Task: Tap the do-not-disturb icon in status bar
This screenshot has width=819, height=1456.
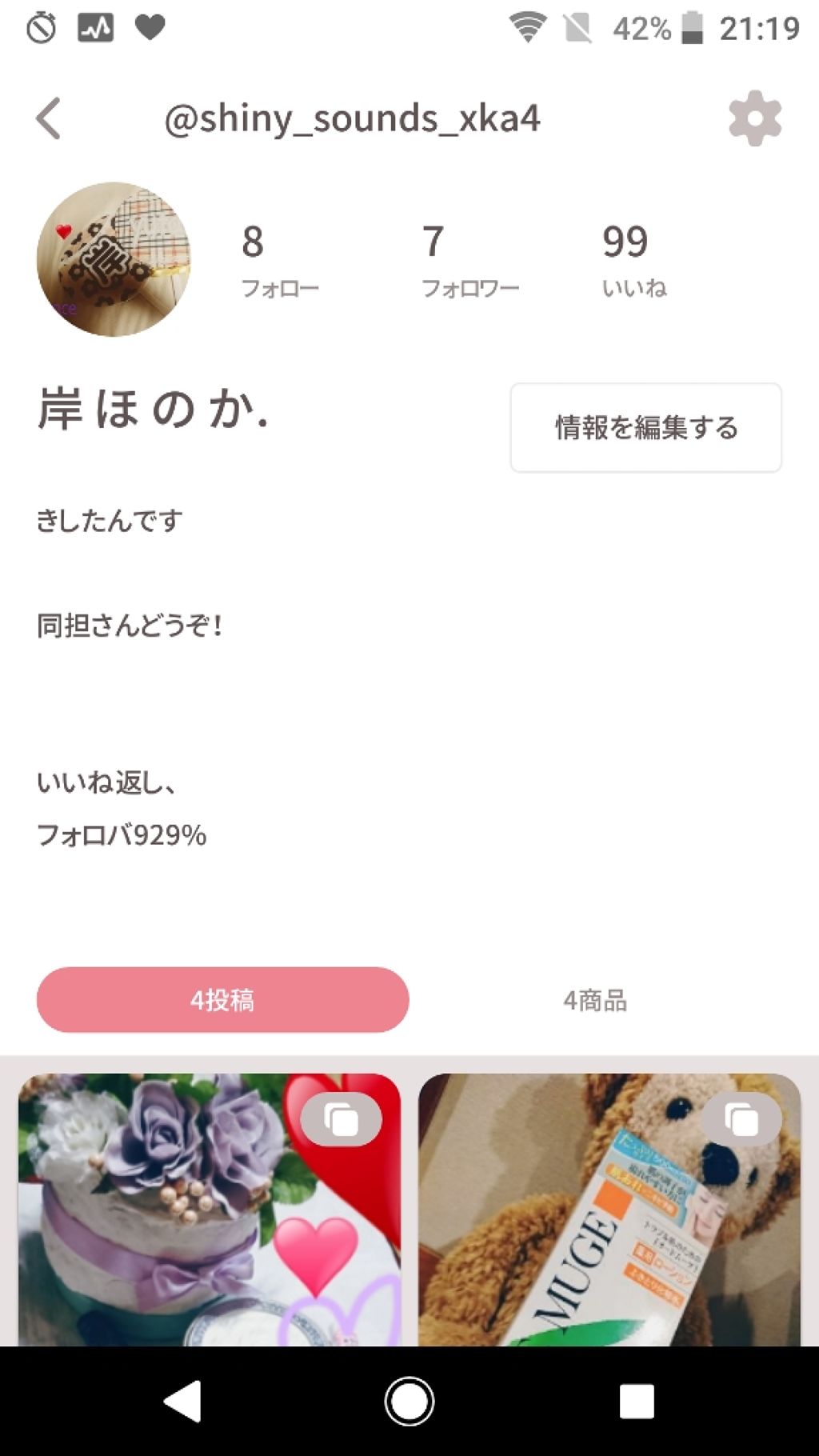Action: 42,26
